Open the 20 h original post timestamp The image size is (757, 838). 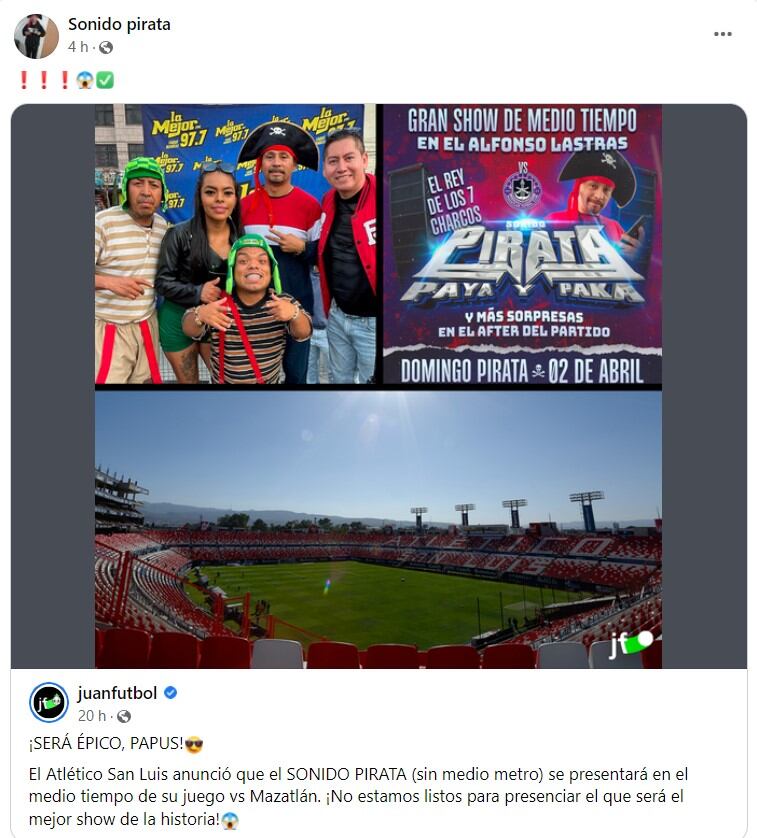[91, 716]
